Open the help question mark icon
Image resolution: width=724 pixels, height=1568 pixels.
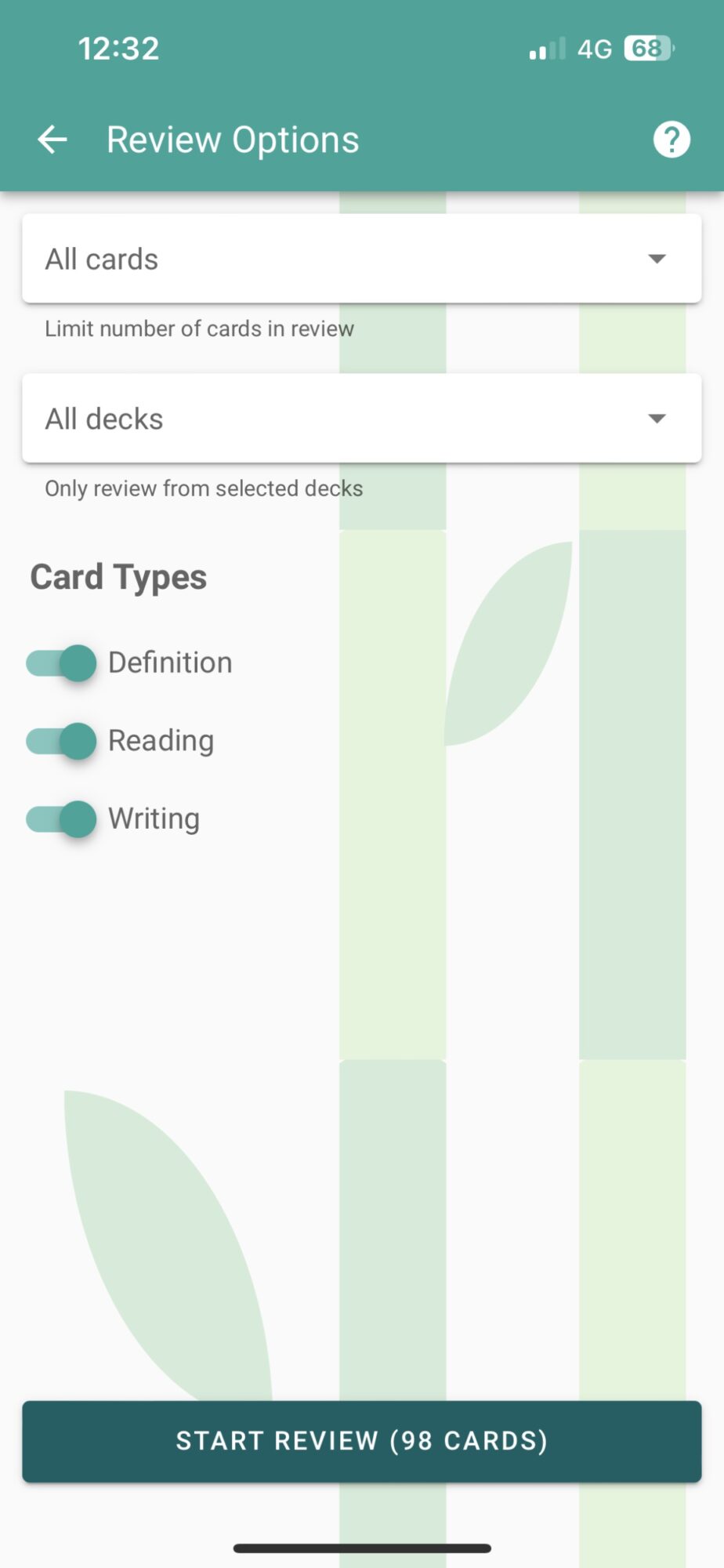pyautogui.click(x=672, y=140)
